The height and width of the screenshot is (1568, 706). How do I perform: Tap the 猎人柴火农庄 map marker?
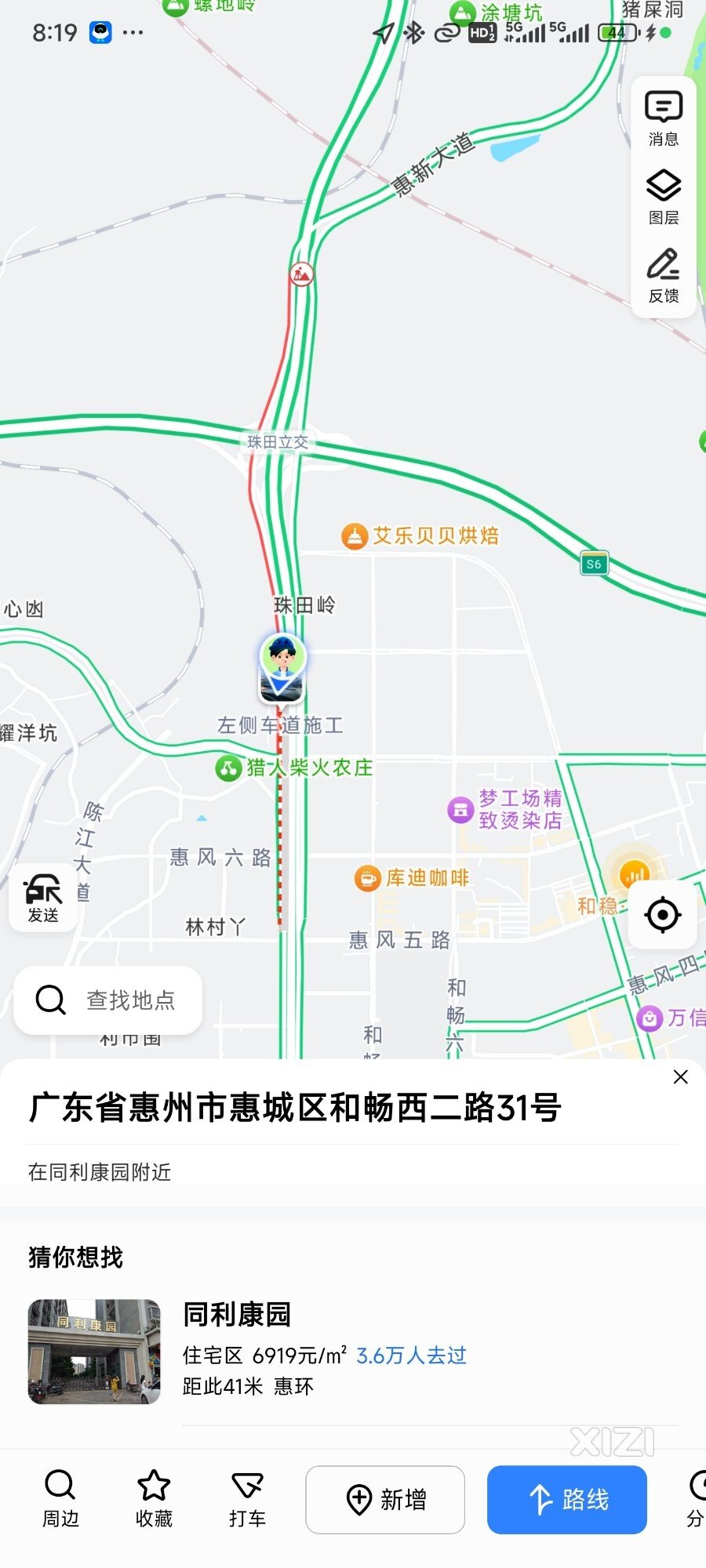pyautogui.click(x=228, y=768)
